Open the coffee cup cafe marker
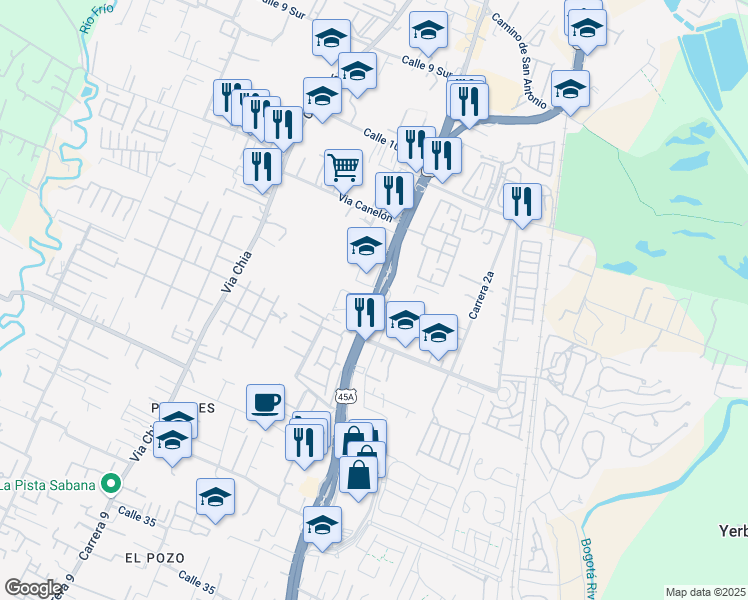Image resolution: width=748 pixels, height=600 pixels. [265, 403]
